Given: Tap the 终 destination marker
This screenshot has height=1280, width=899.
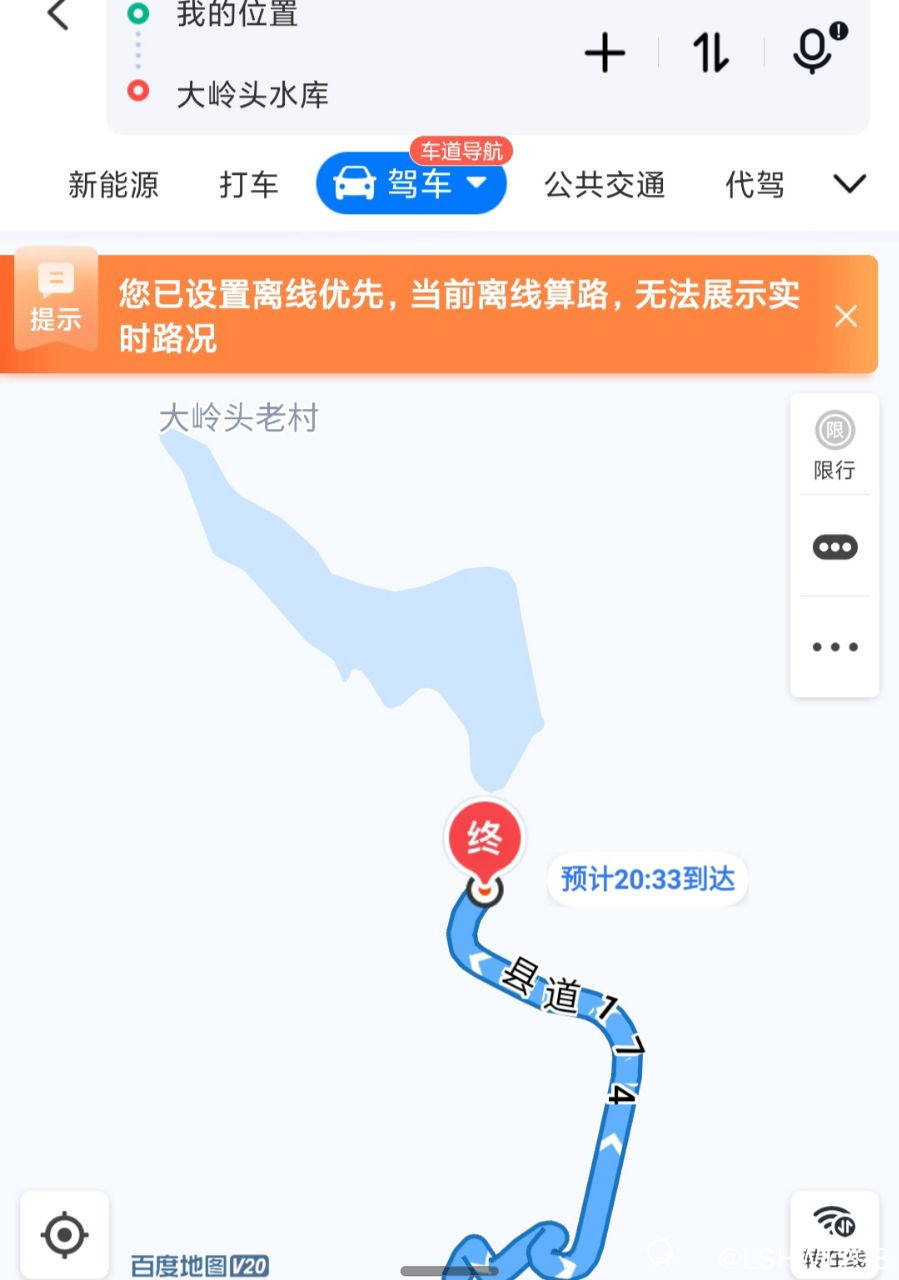Looking at the screenshot, I should 485,842.
